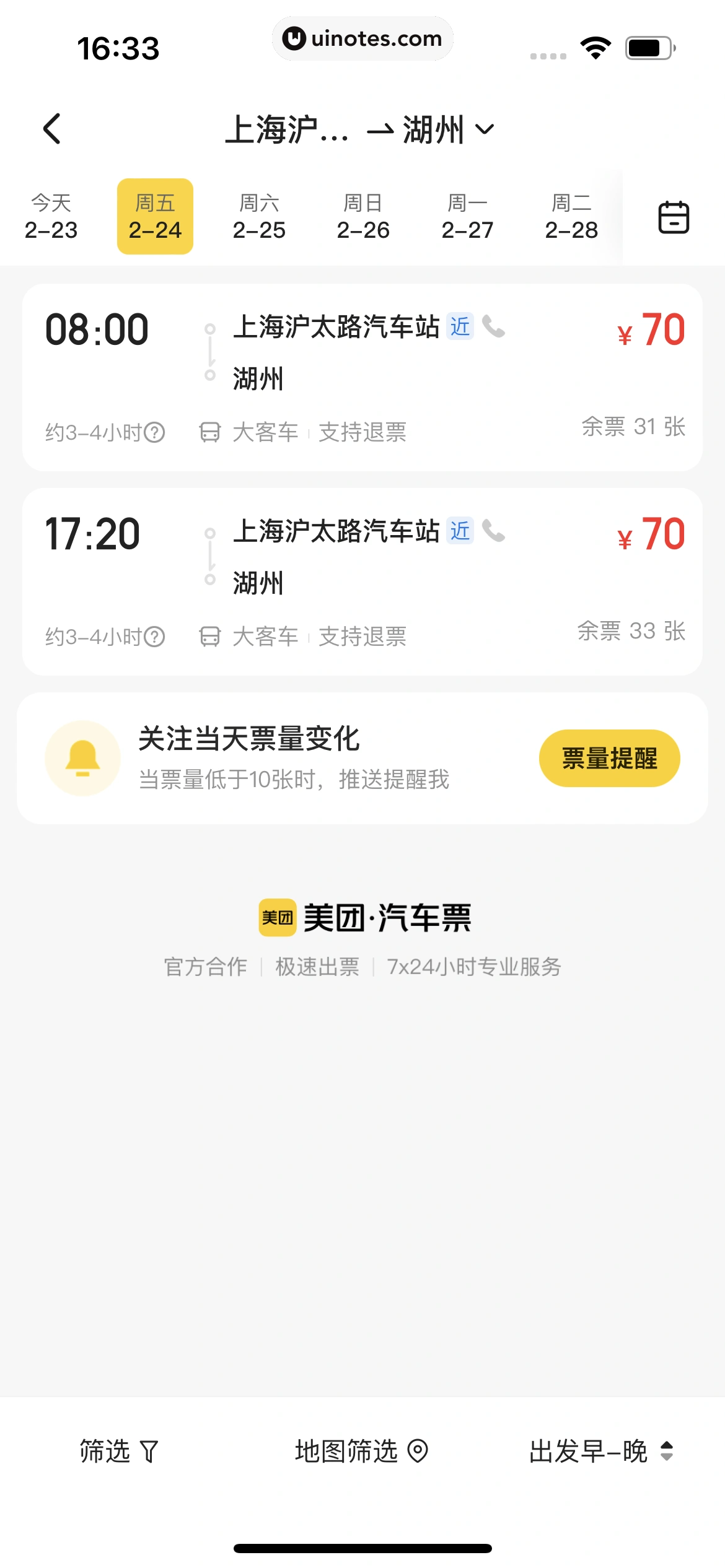
Task: Switch to the 今天 2-23 date tab
Action: (52, 216)
